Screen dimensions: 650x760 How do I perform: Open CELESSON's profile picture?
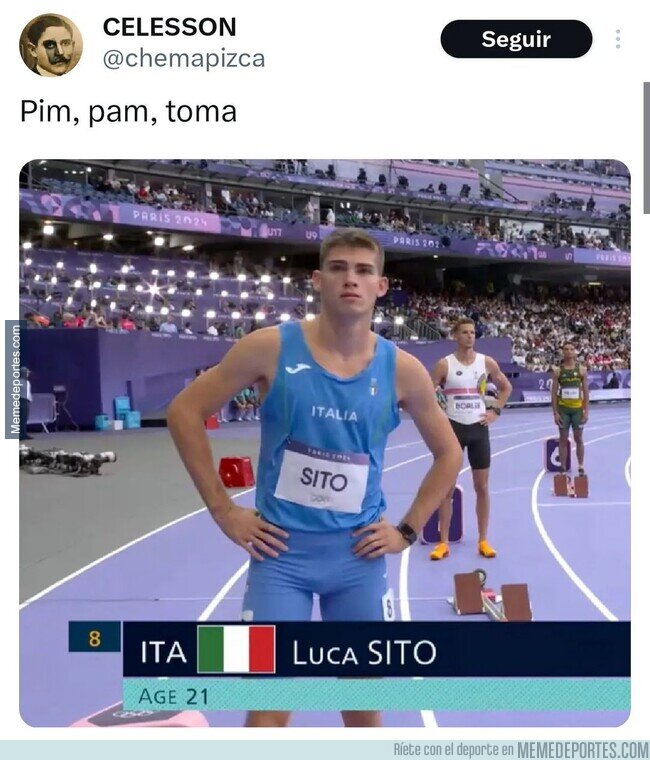51,45
